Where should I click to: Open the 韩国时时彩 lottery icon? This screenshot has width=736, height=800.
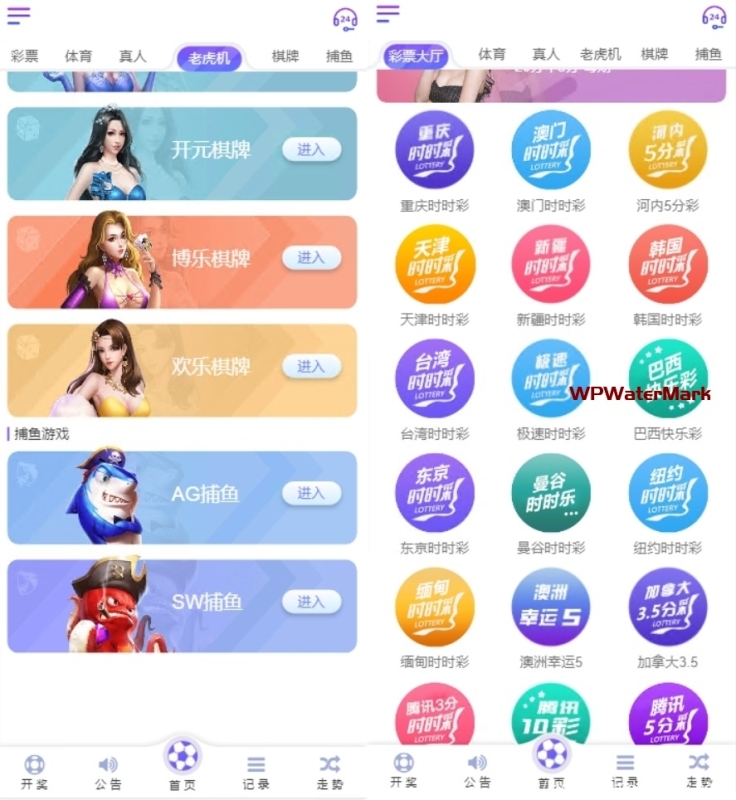[668, 264]
